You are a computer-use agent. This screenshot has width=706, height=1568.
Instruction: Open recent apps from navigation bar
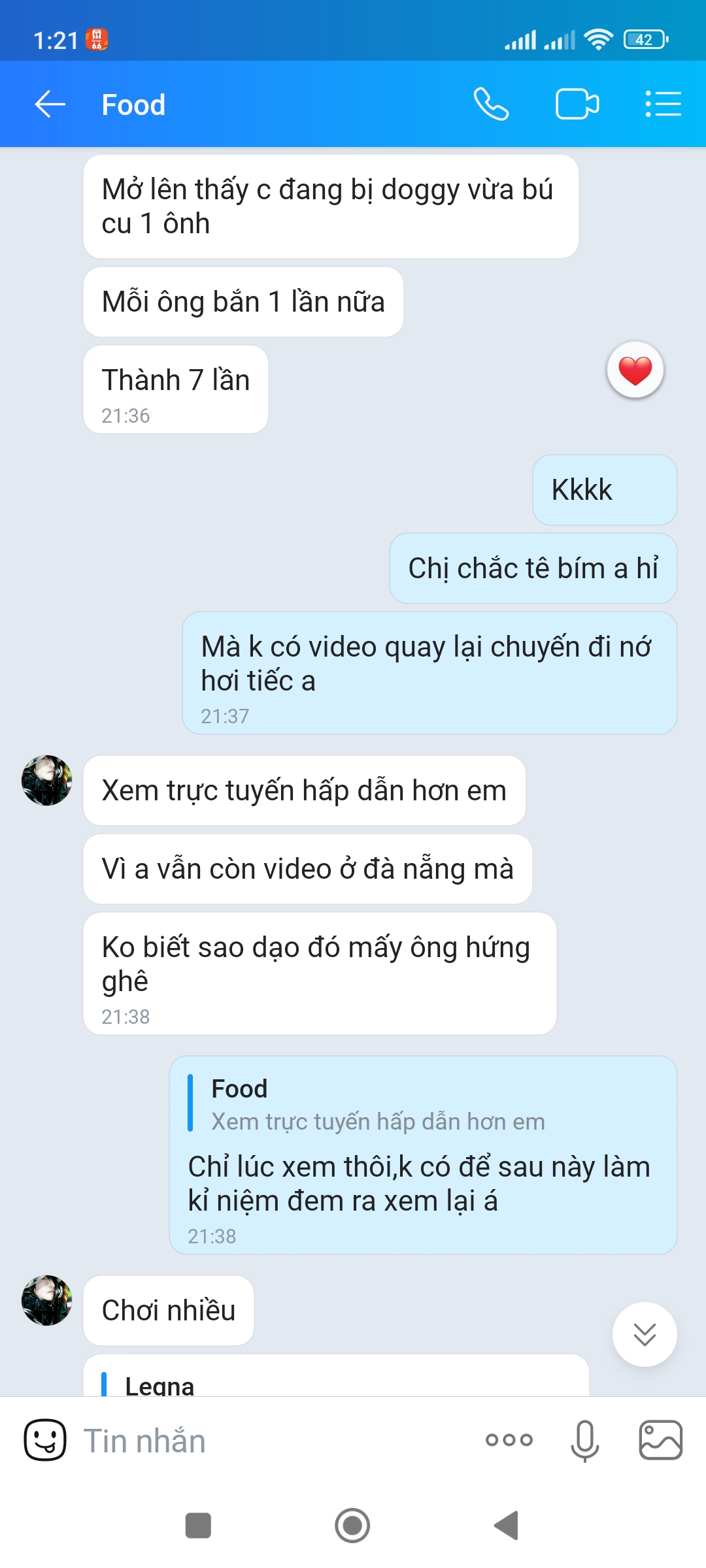point(198,1526)
